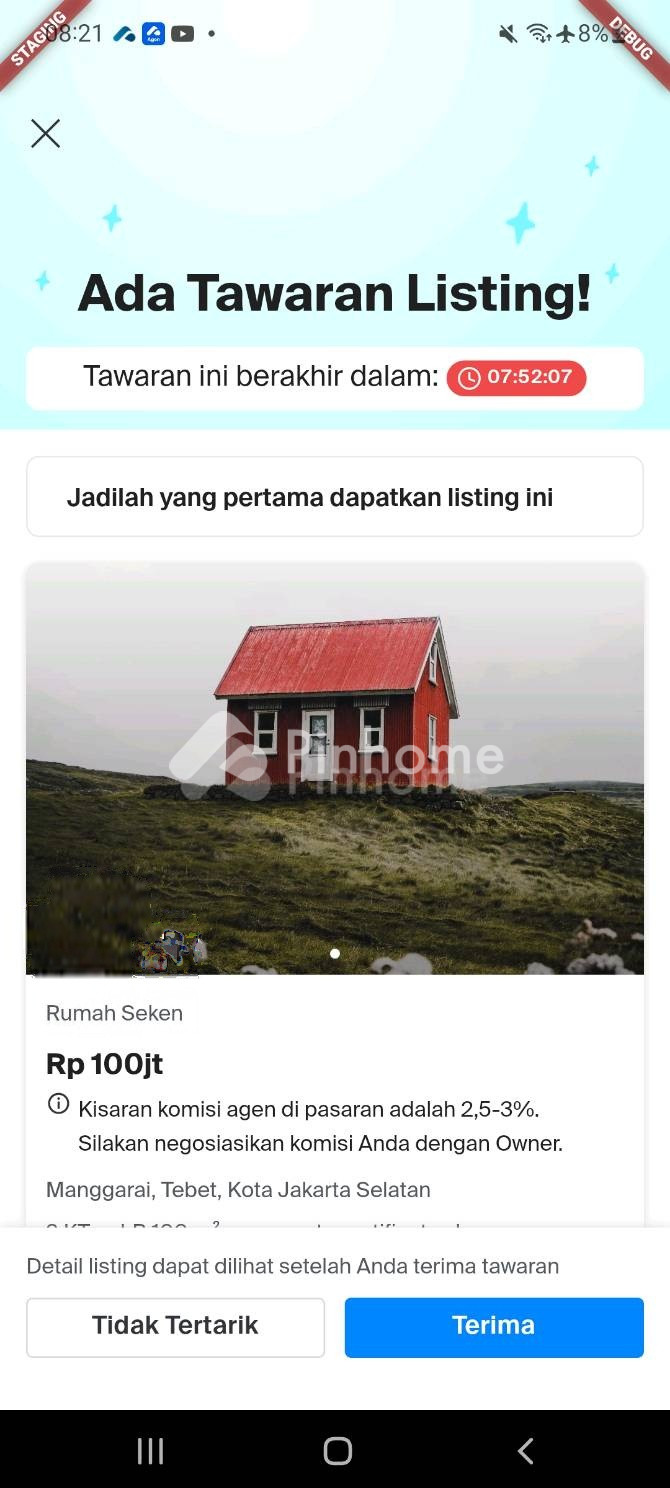670x1488 pixels.
Task: Open recent apps from navigation bar
Action: tap(150, 1451)
